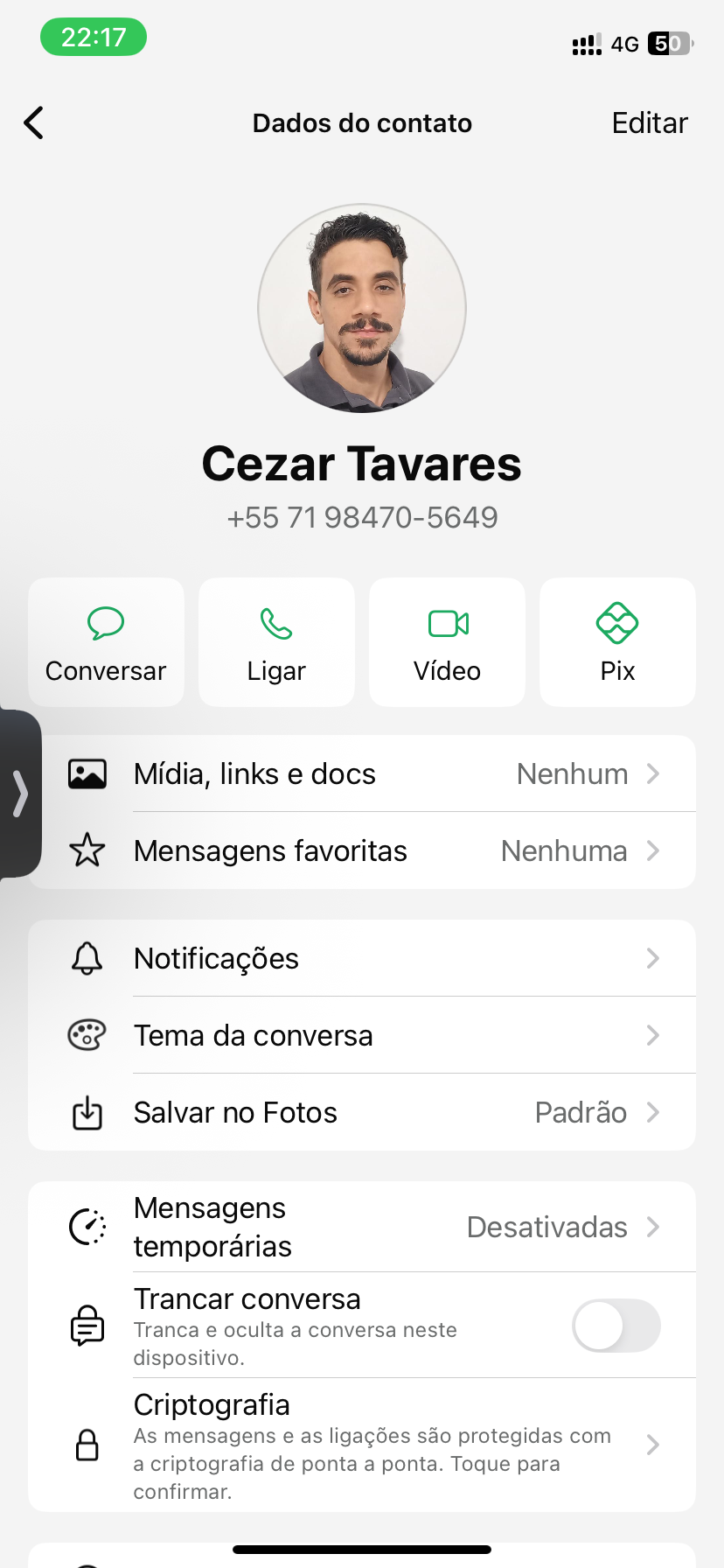Expand the side panel arrow handle
Image resolution: width=724 pixels, height=1568 pixels.
(x=20, y=794)
